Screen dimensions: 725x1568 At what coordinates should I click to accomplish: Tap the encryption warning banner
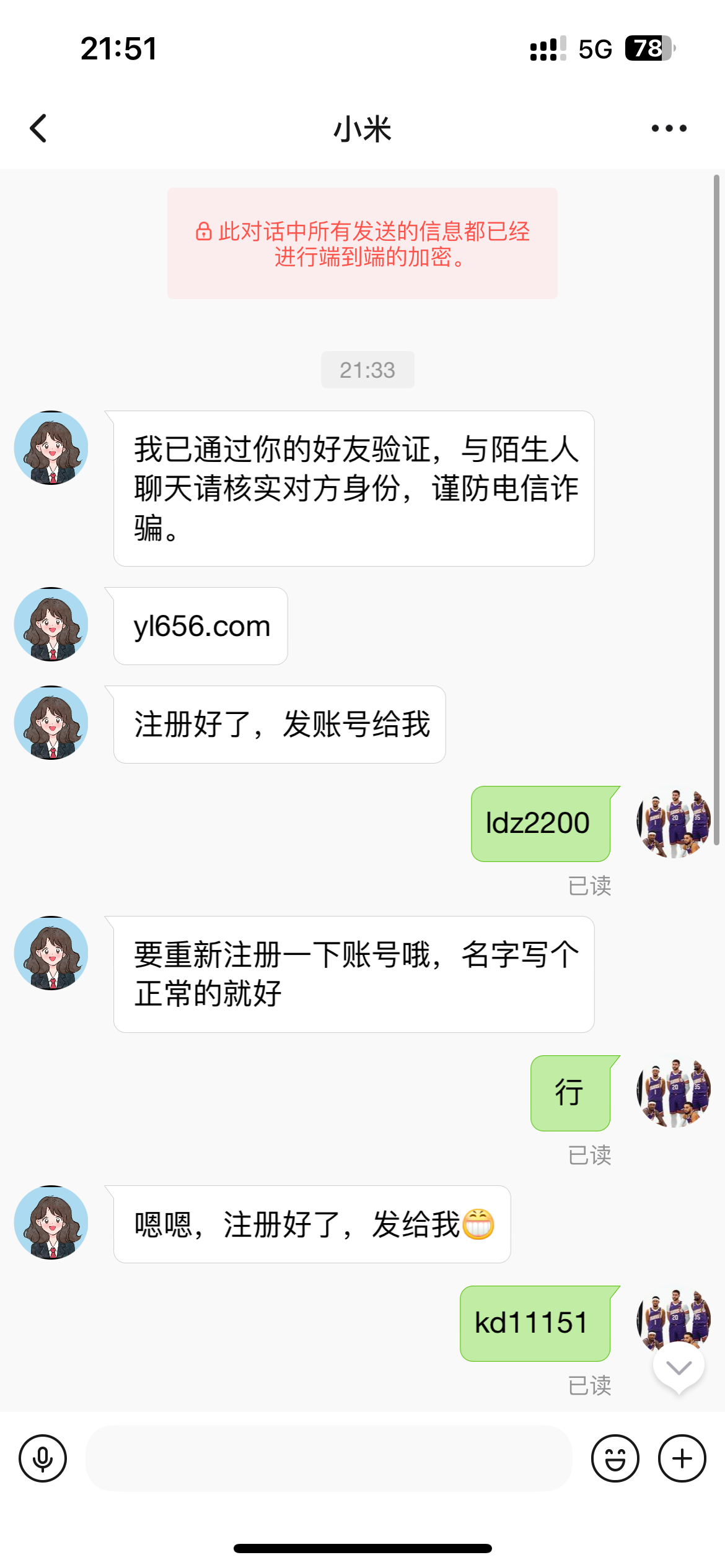pyautogui.click(x=362, y=245)
